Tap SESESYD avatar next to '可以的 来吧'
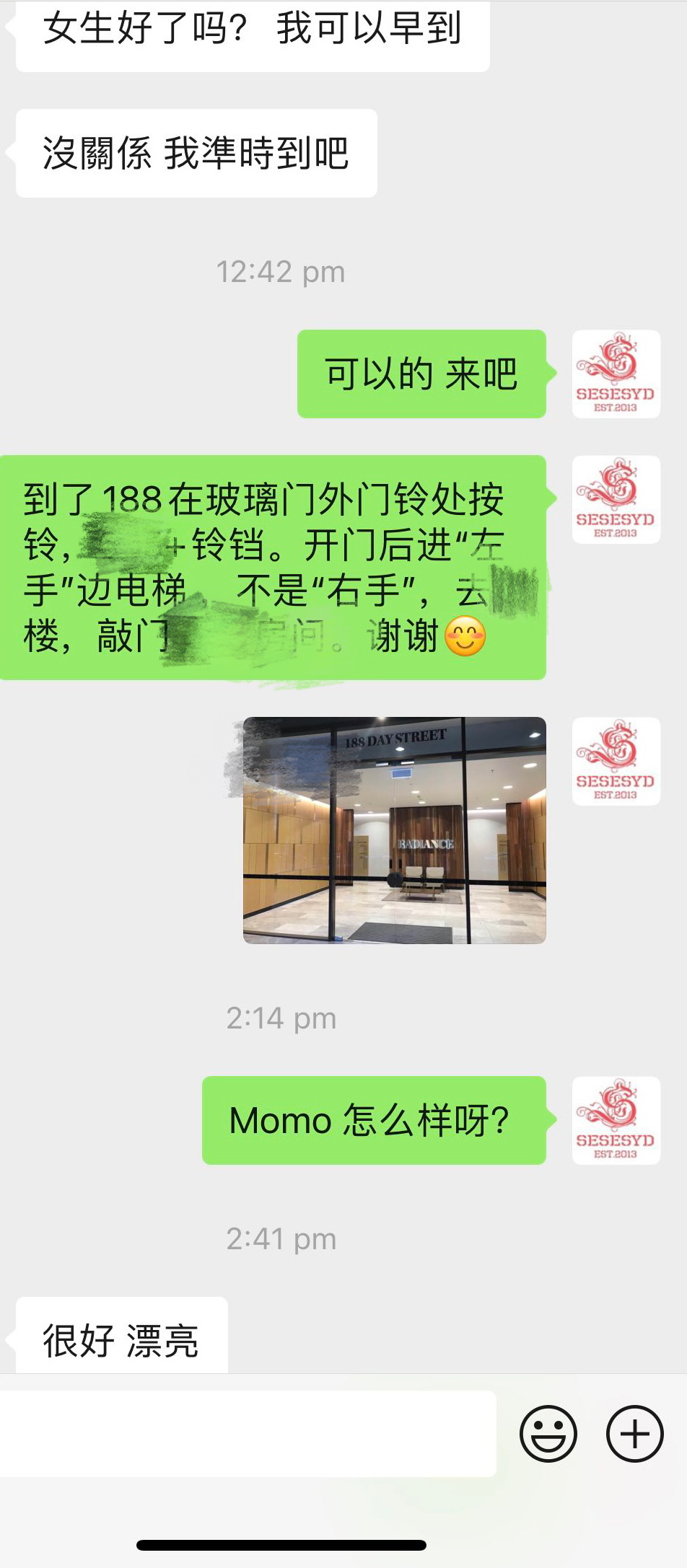Image resolution: width=687 pixels, height=1568 pixels. point(616,374)
